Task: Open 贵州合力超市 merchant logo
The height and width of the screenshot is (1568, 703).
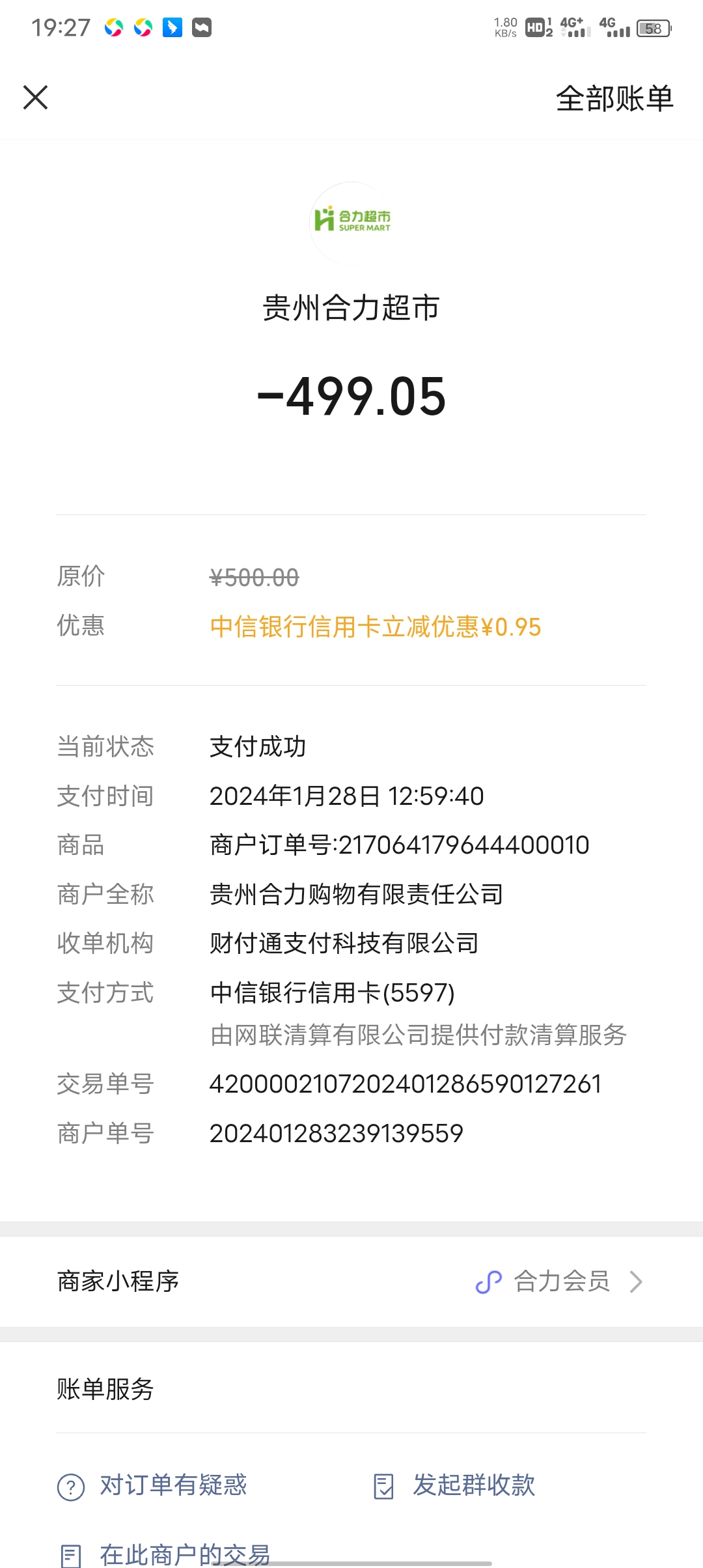Action: (x=351, y=223)
